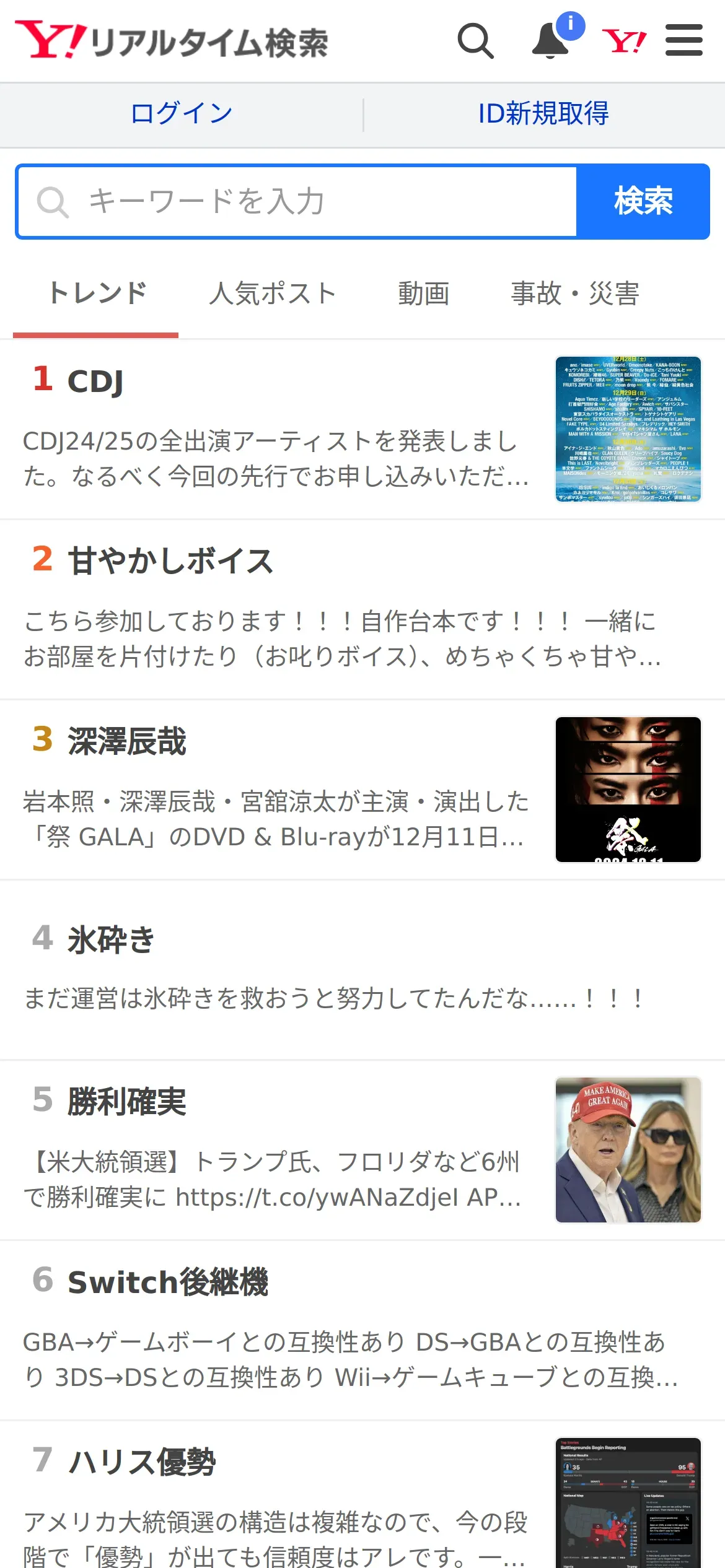Tap ID新規取得 to create an account
The image size is (725, 1568).
[x=543, y=114]
